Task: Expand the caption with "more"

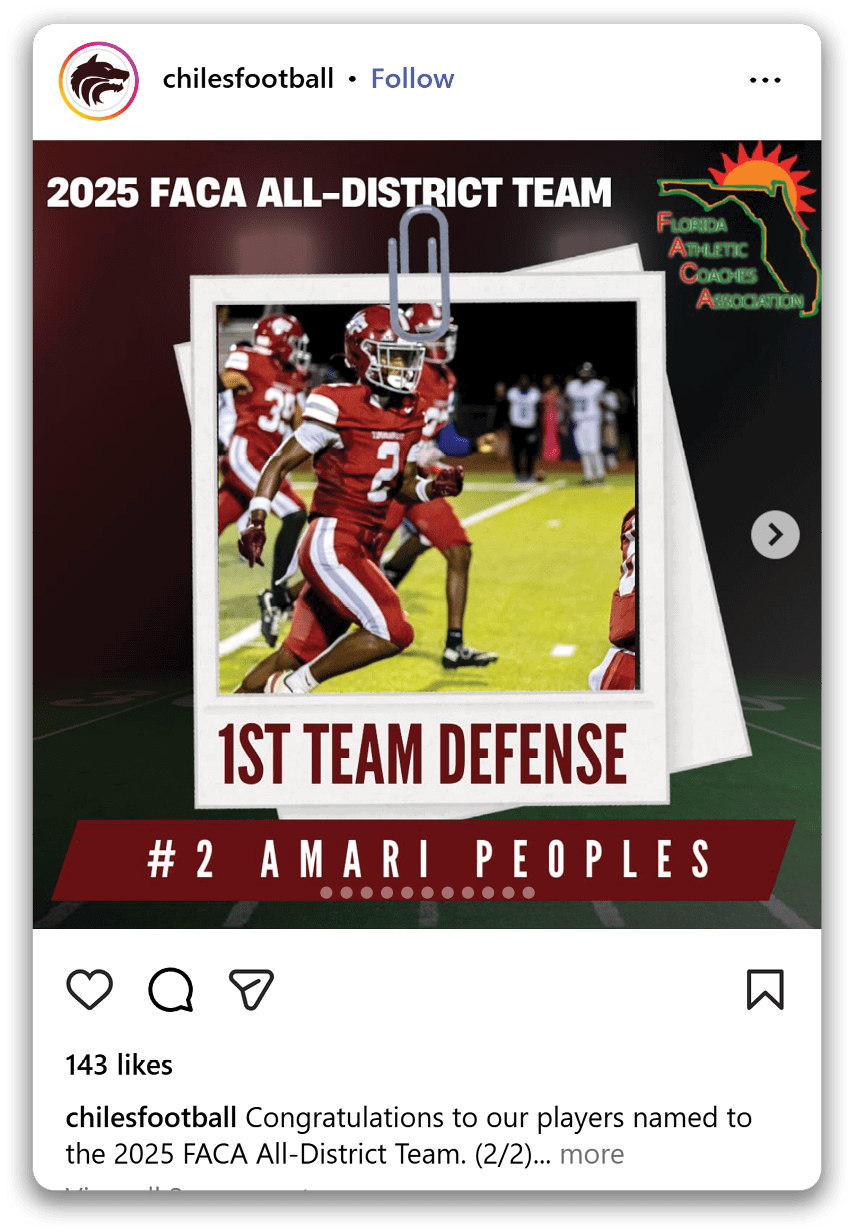Action: [x=591, y=1154]
